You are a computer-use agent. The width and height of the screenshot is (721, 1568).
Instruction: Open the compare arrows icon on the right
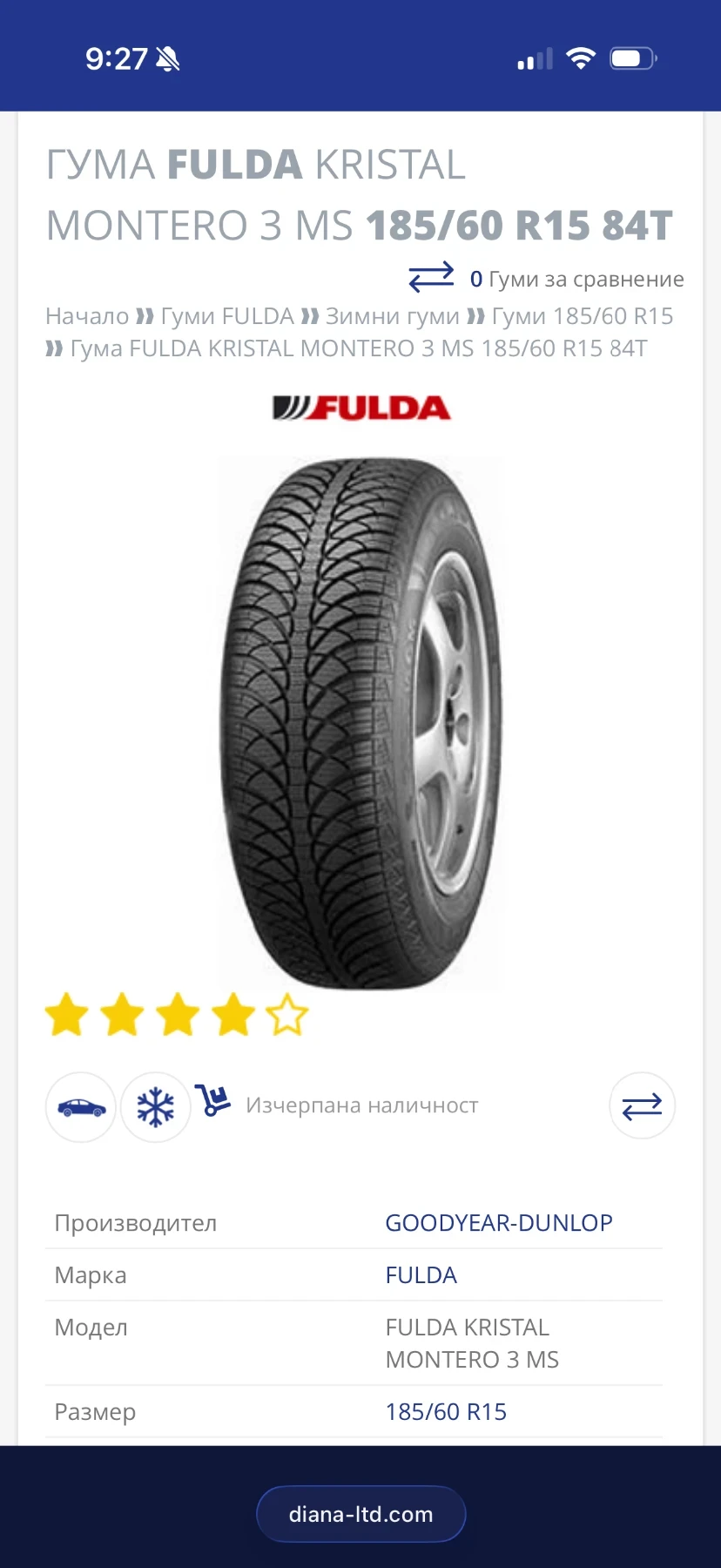coord(642,1105)
